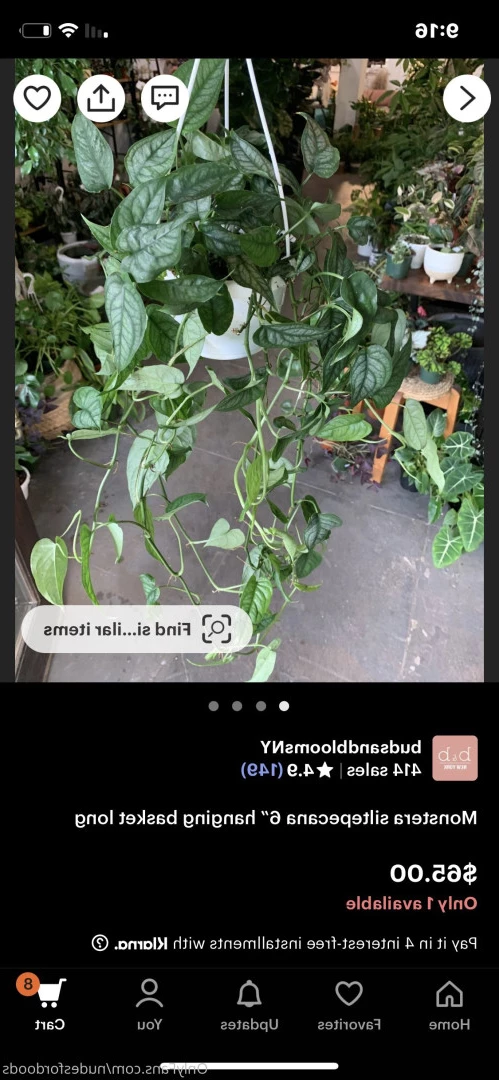The image size is (499, 1080).
Task: Find similar items
Action: [137, 629]
